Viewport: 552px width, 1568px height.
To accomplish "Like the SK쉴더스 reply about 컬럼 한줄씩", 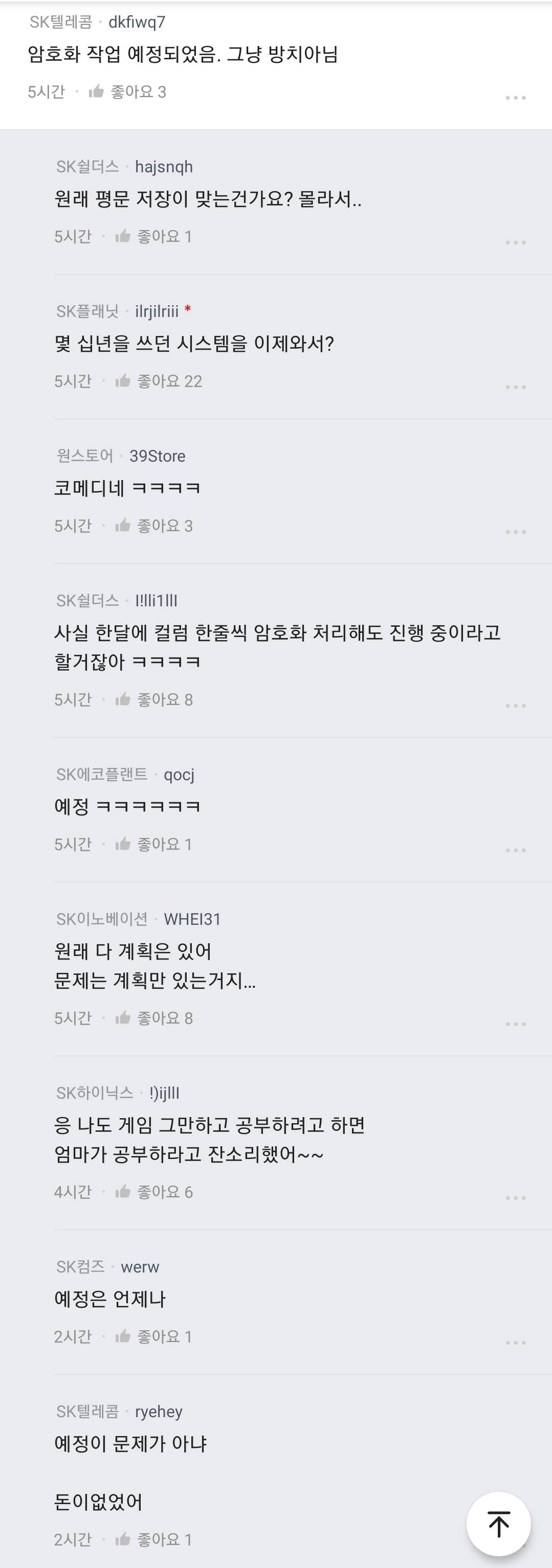I will [123, 699].
